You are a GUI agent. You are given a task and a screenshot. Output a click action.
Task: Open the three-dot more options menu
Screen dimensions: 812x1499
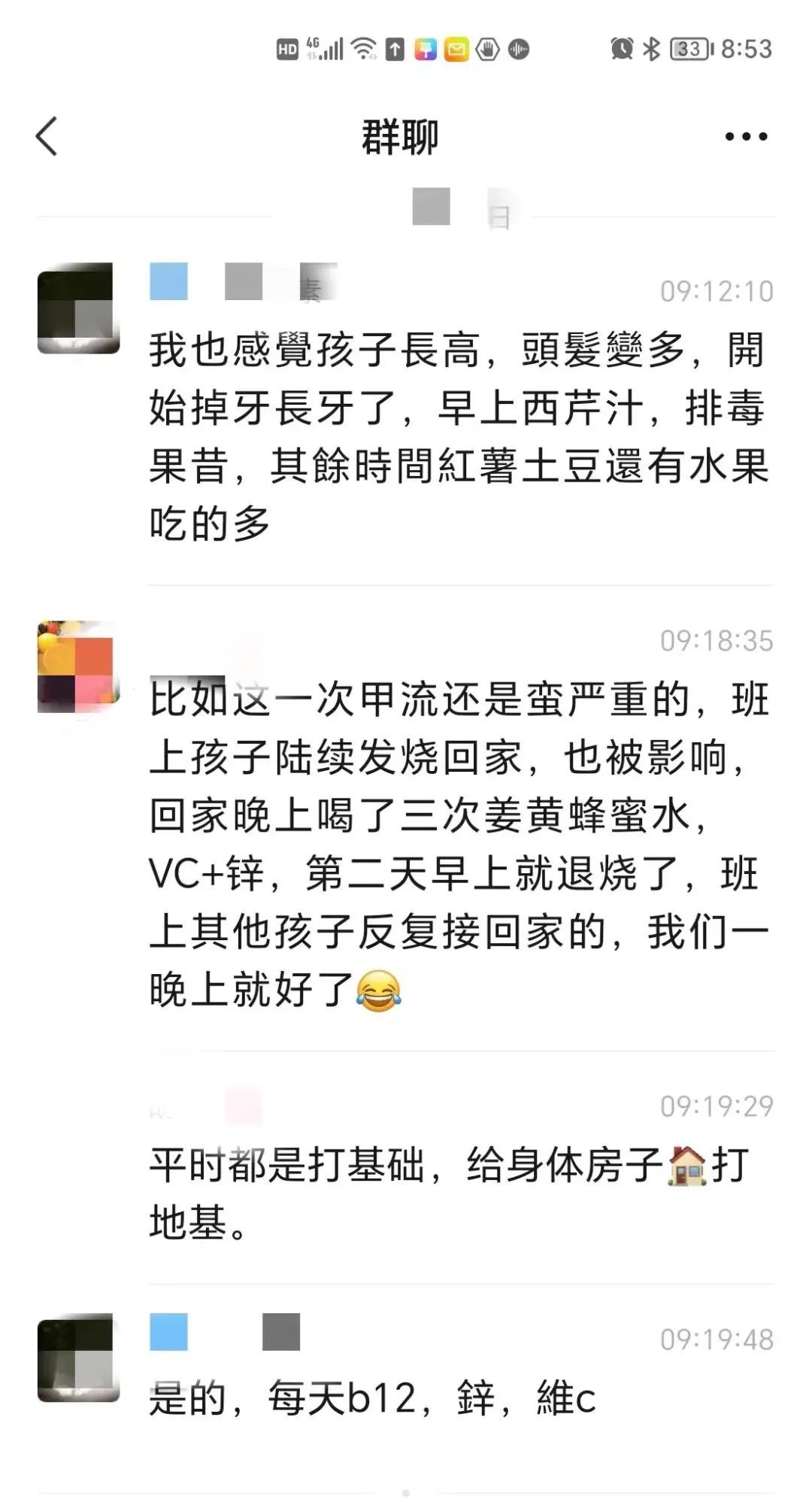(x=746, y=137)
